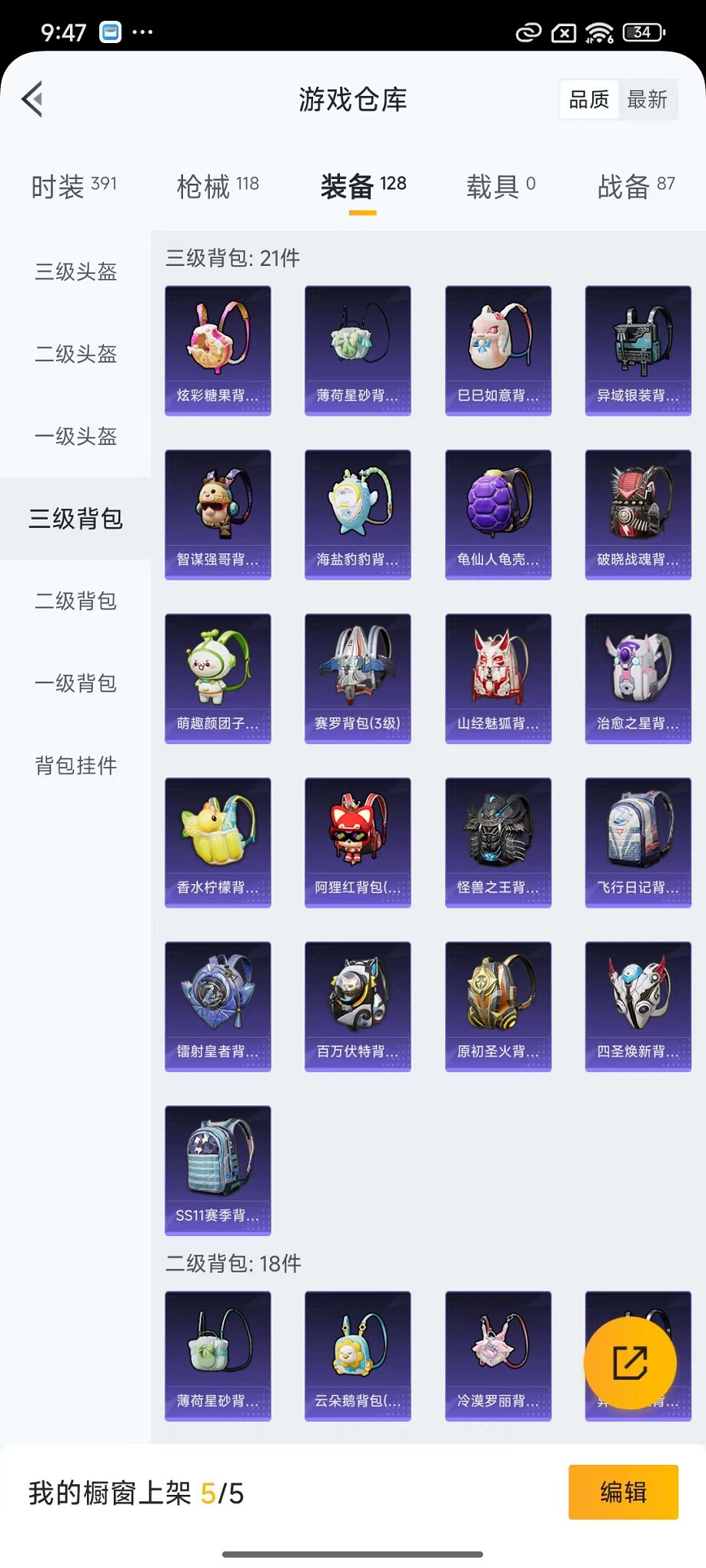This screenshot has height=1568, width=706.
Task: Select 三级头盔 in the side menu
Action: (x=75, y=272)
